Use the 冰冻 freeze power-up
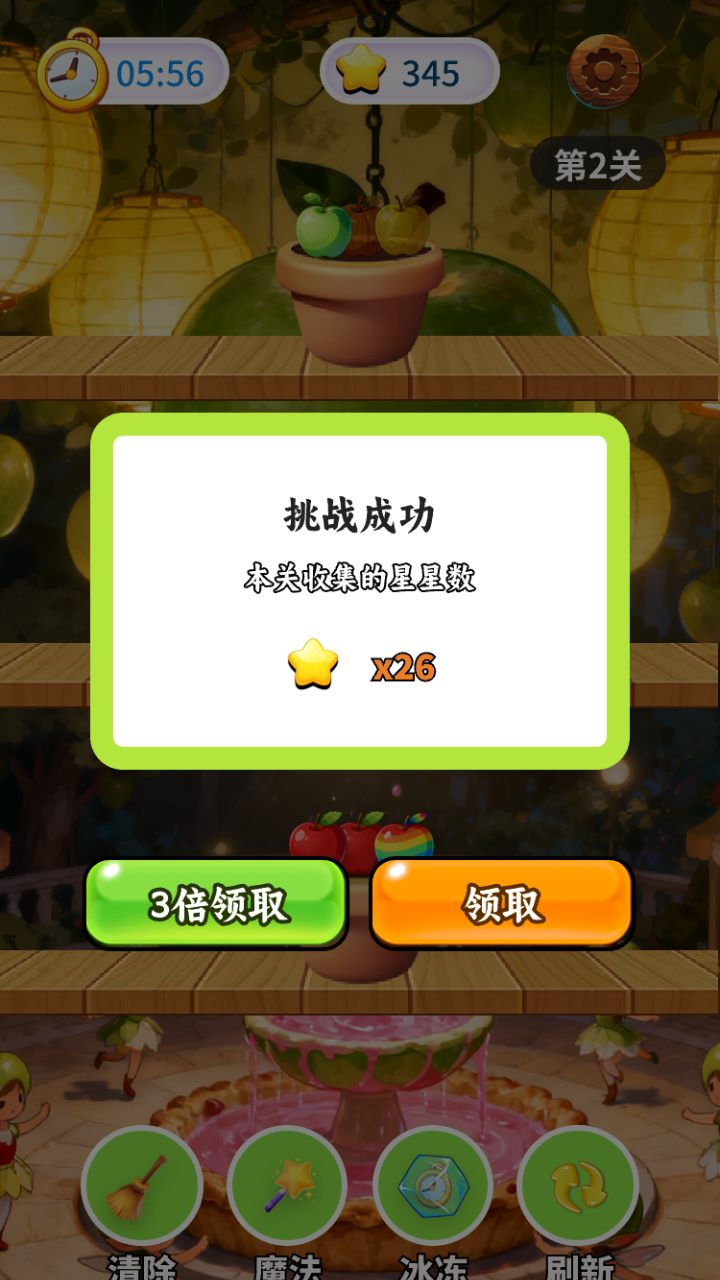 pos(433,1187)
